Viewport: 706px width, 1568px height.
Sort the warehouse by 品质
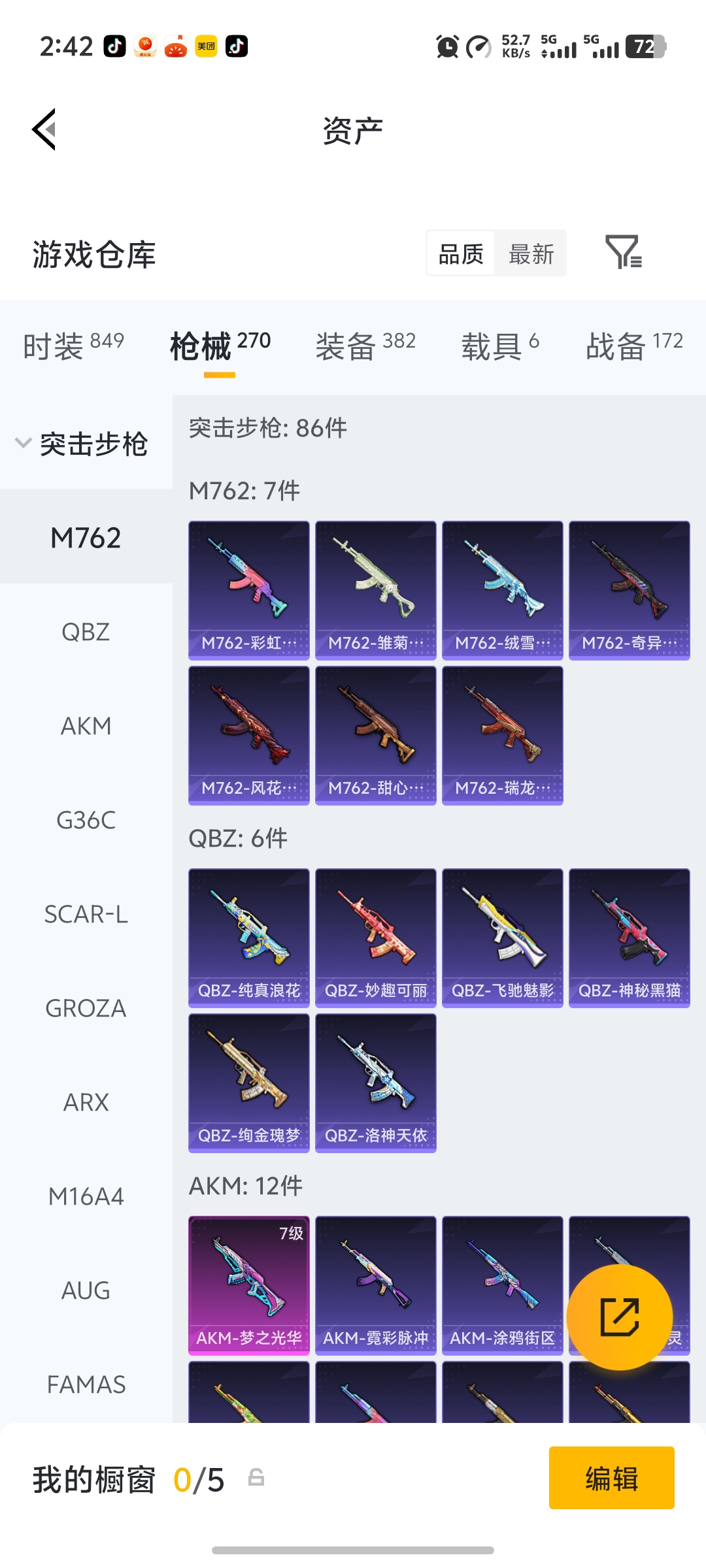pyautogui.click(x=461, y=253)
